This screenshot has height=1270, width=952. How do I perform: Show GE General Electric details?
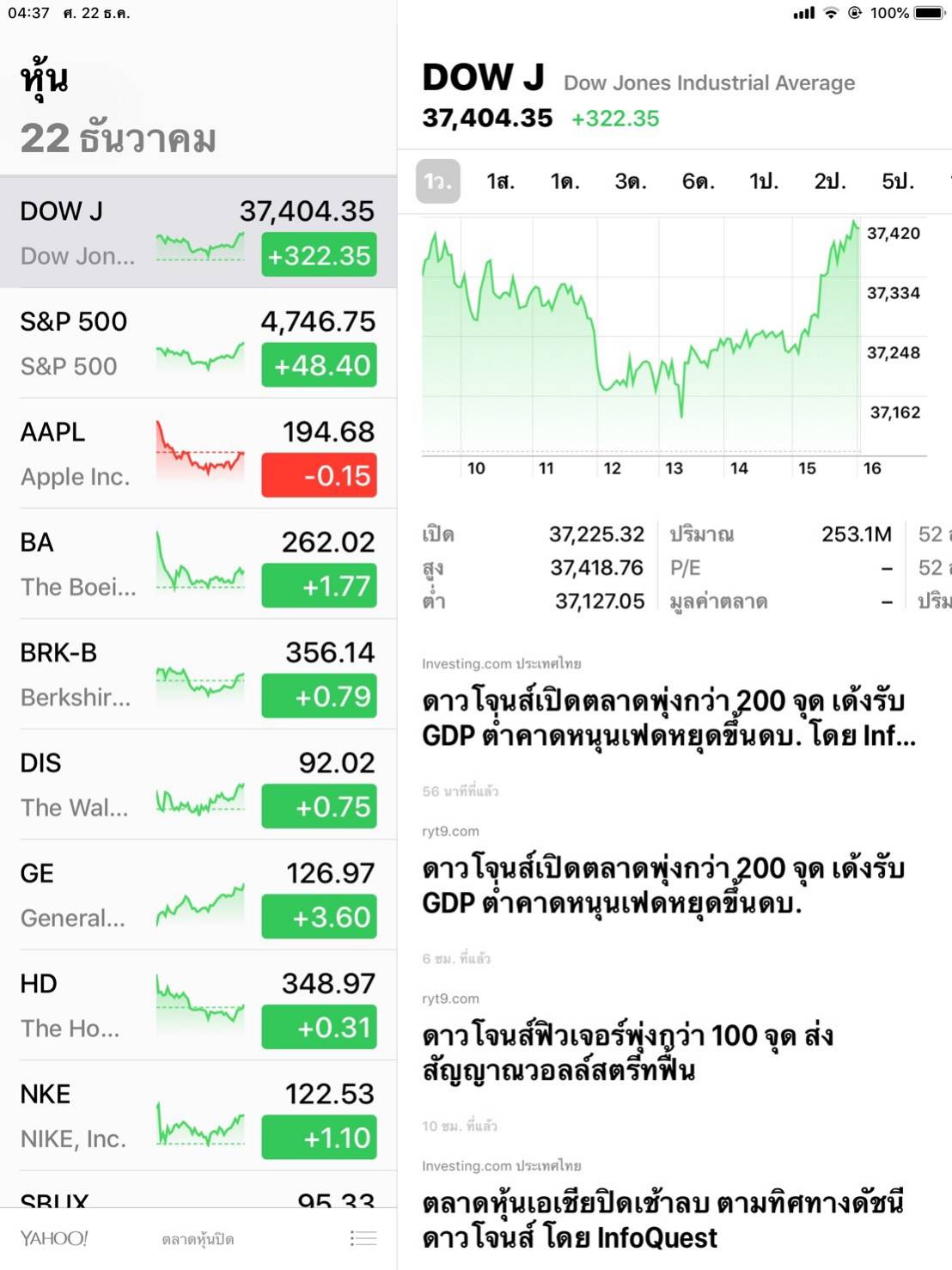[198, 894]
